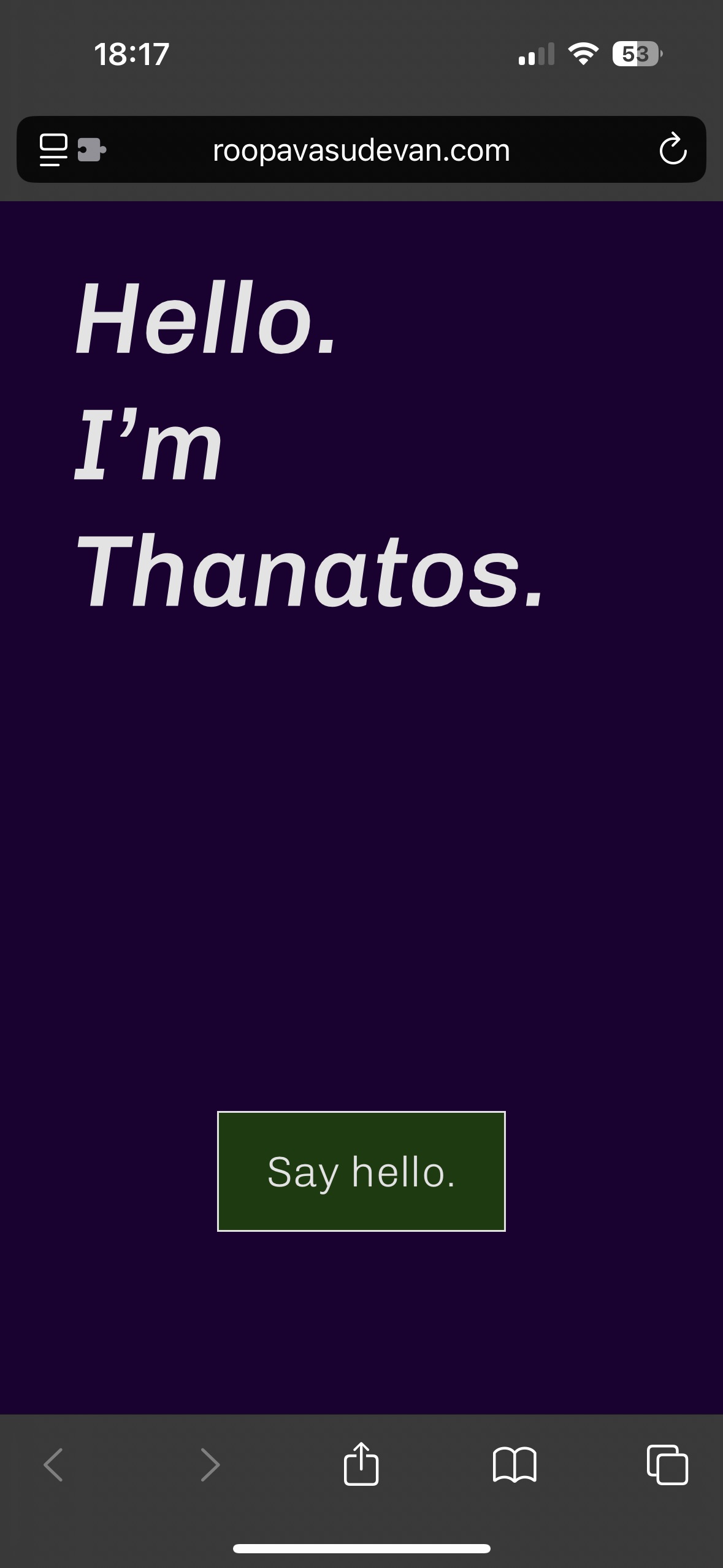Reload the current page
Viewport: 723px width, 1568px height.
[x=672, y=150]
